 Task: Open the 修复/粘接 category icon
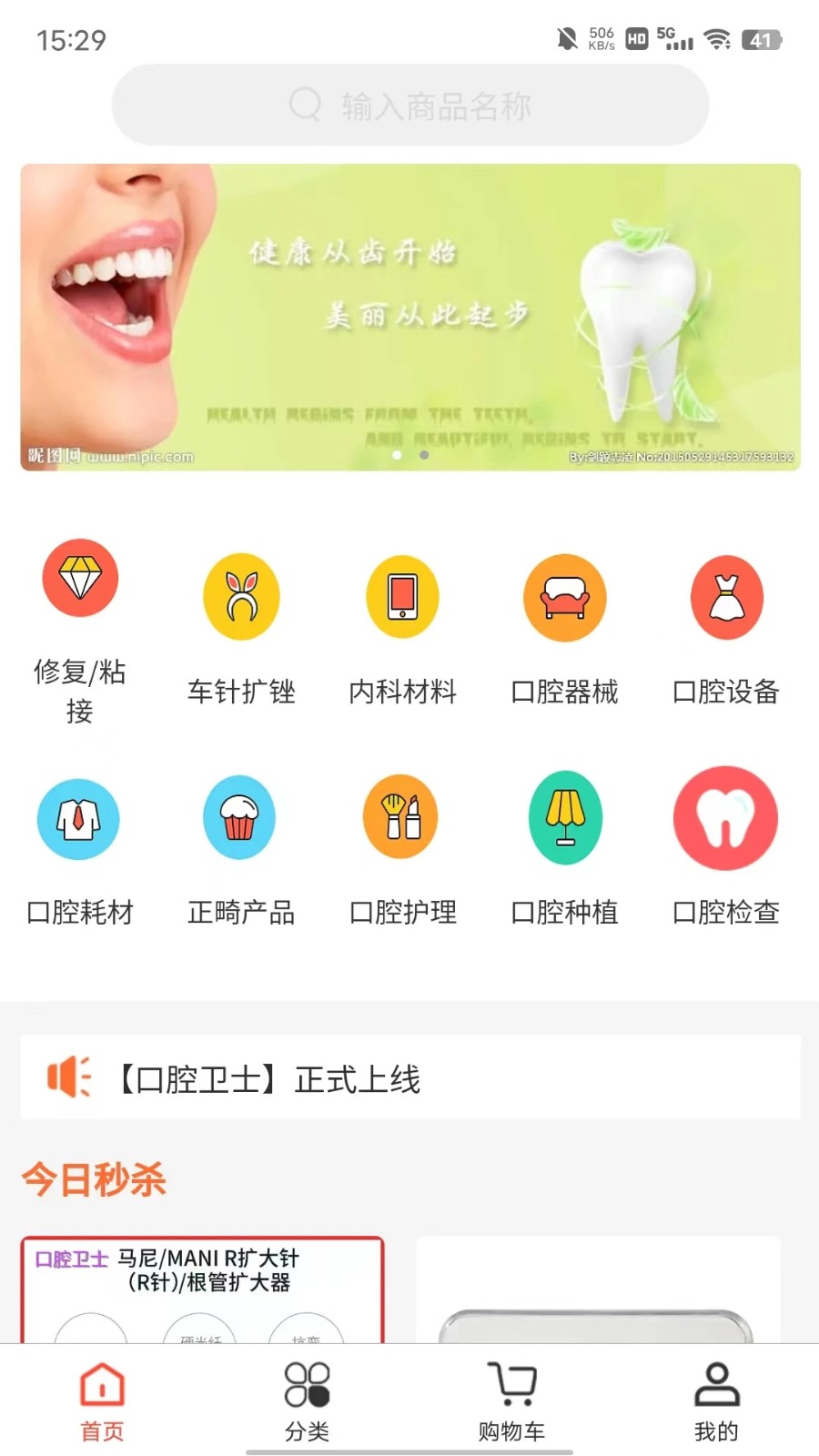point(79,579)
